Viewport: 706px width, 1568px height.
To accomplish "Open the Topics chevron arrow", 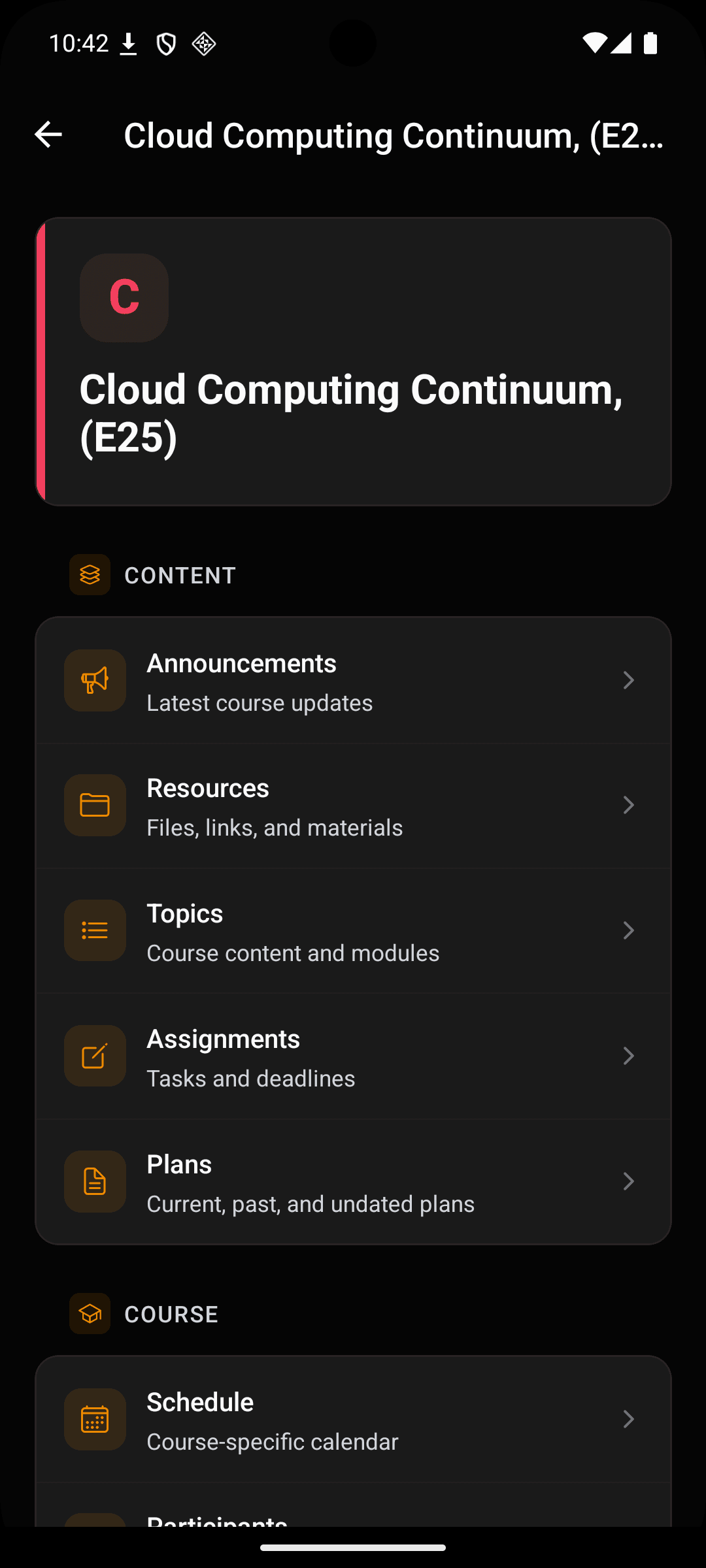I will 628,930.
